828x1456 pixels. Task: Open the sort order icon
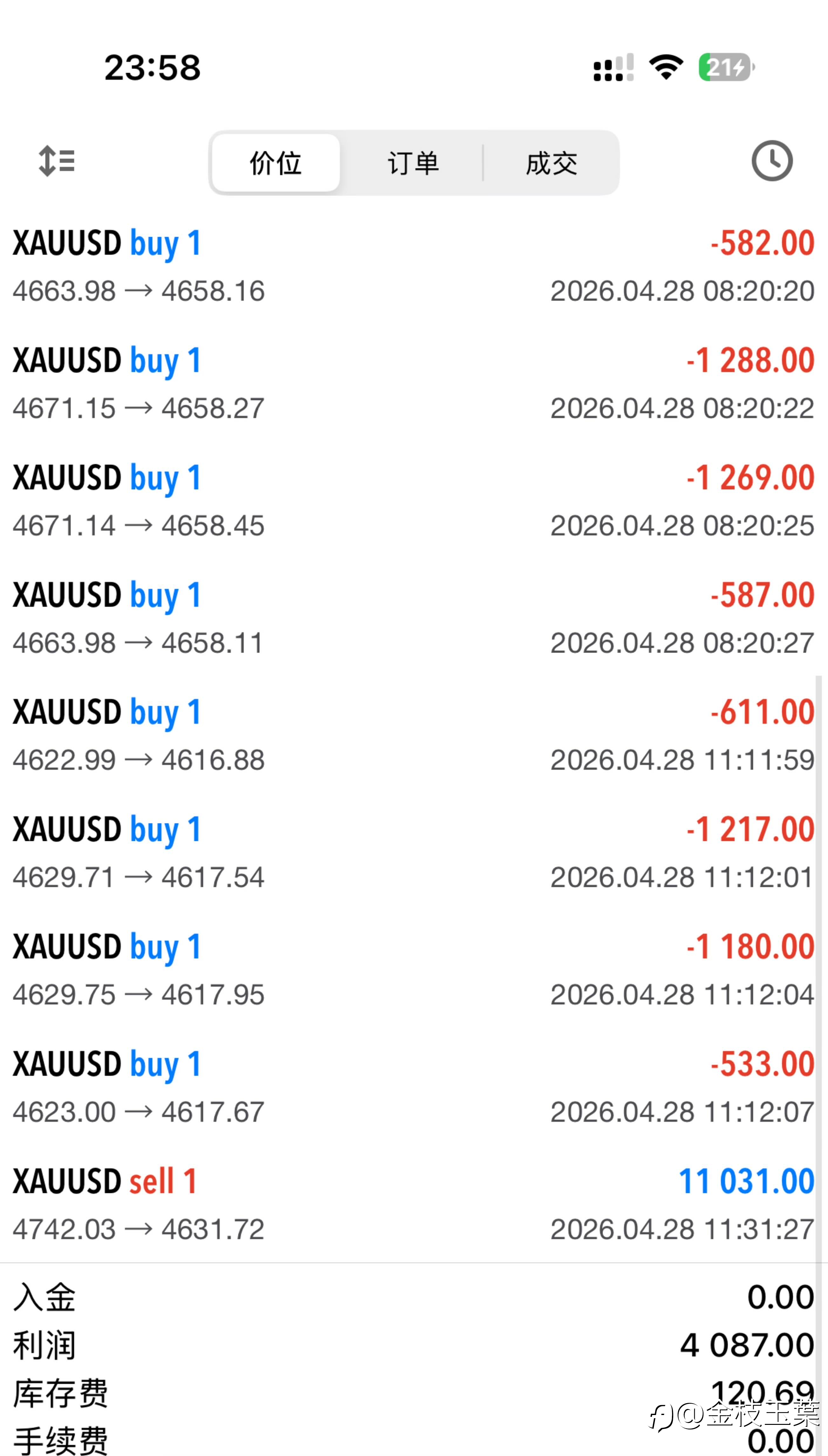(x=56, y=161)
